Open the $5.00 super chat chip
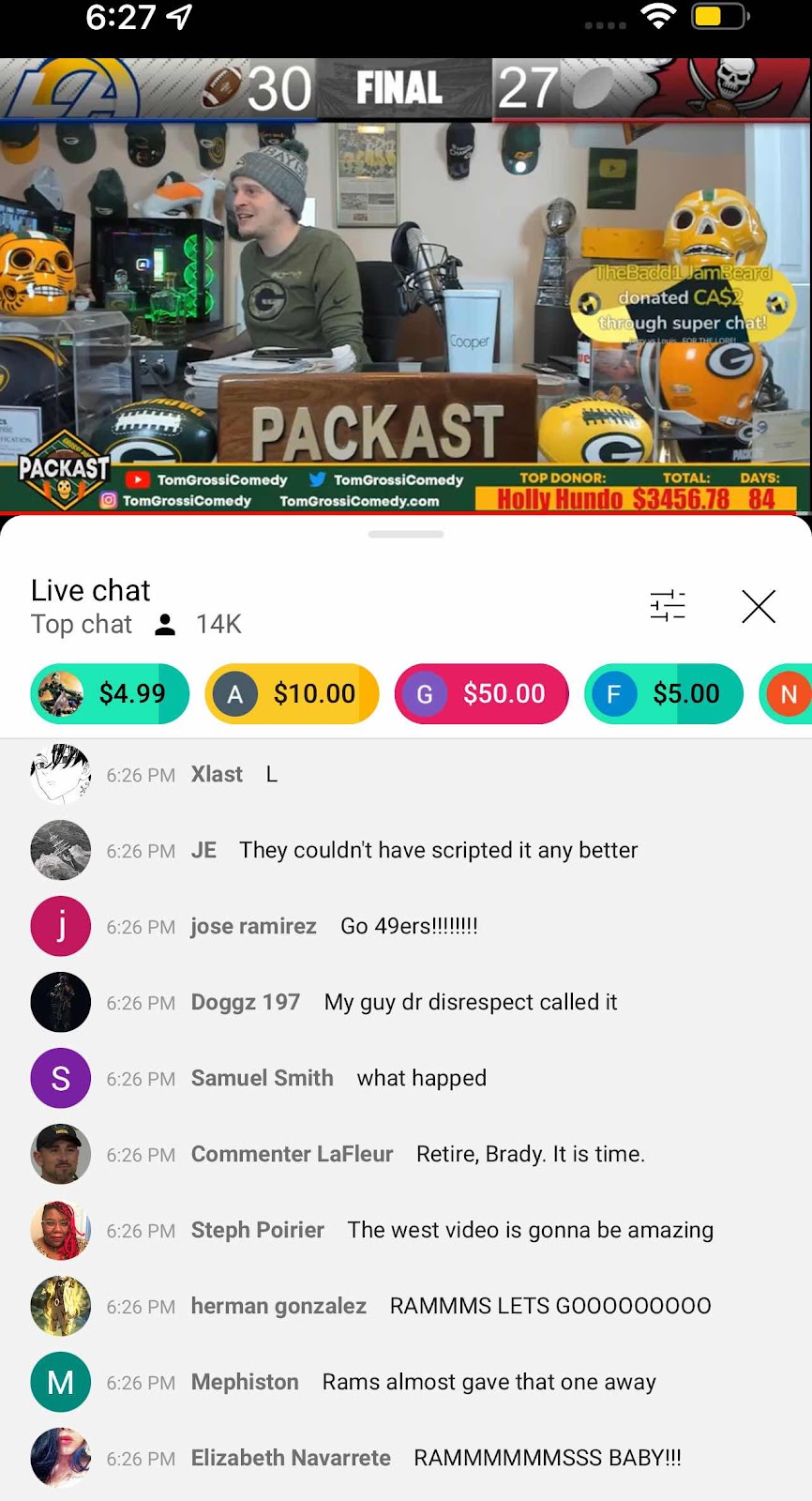 point(664,694)
